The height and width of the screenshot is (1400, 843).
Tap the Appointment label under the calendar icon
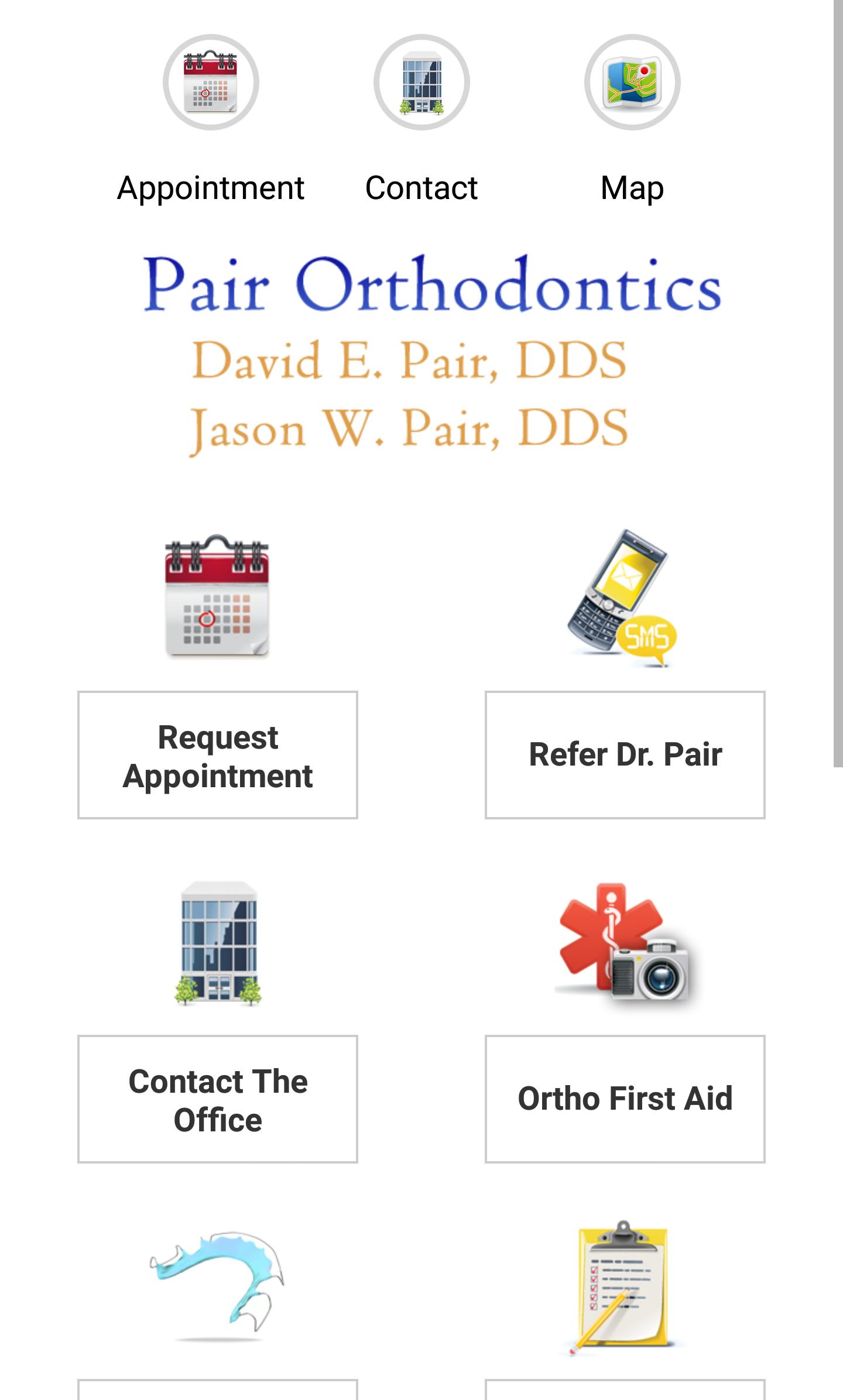click(x=210, y=187)
